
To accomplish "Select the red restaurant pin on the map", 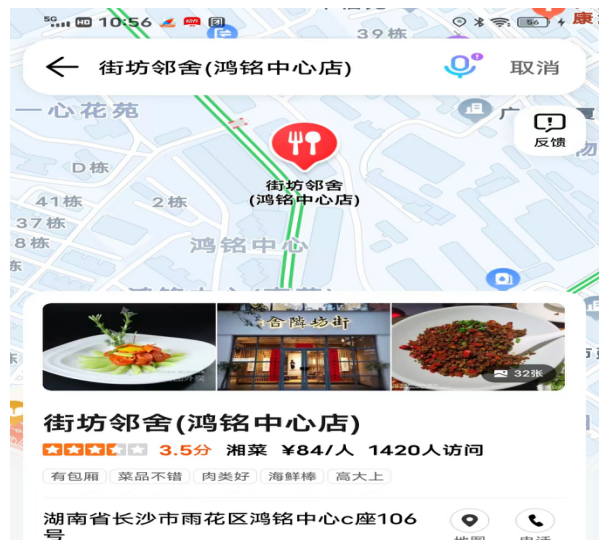I will tap(304, 145).
